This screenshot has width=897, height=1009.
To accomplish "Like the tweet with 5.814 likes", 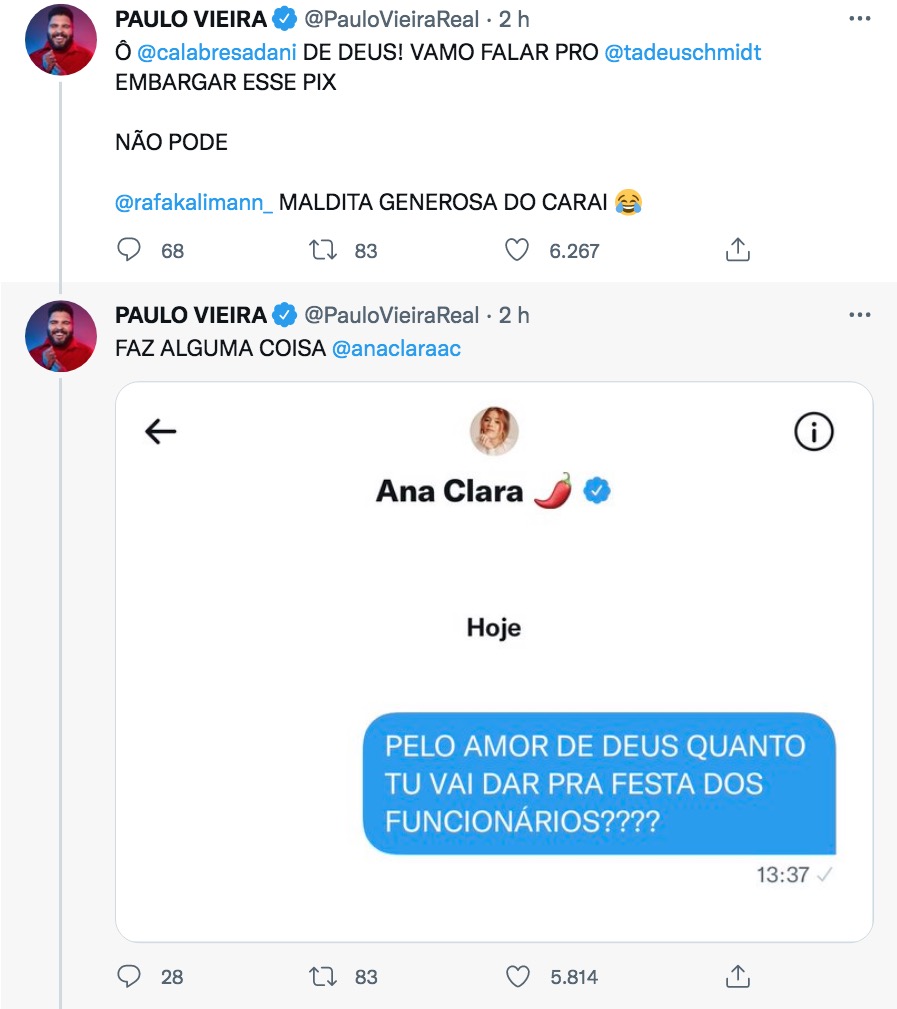I will pyautogui.click(x=516, y=976).
